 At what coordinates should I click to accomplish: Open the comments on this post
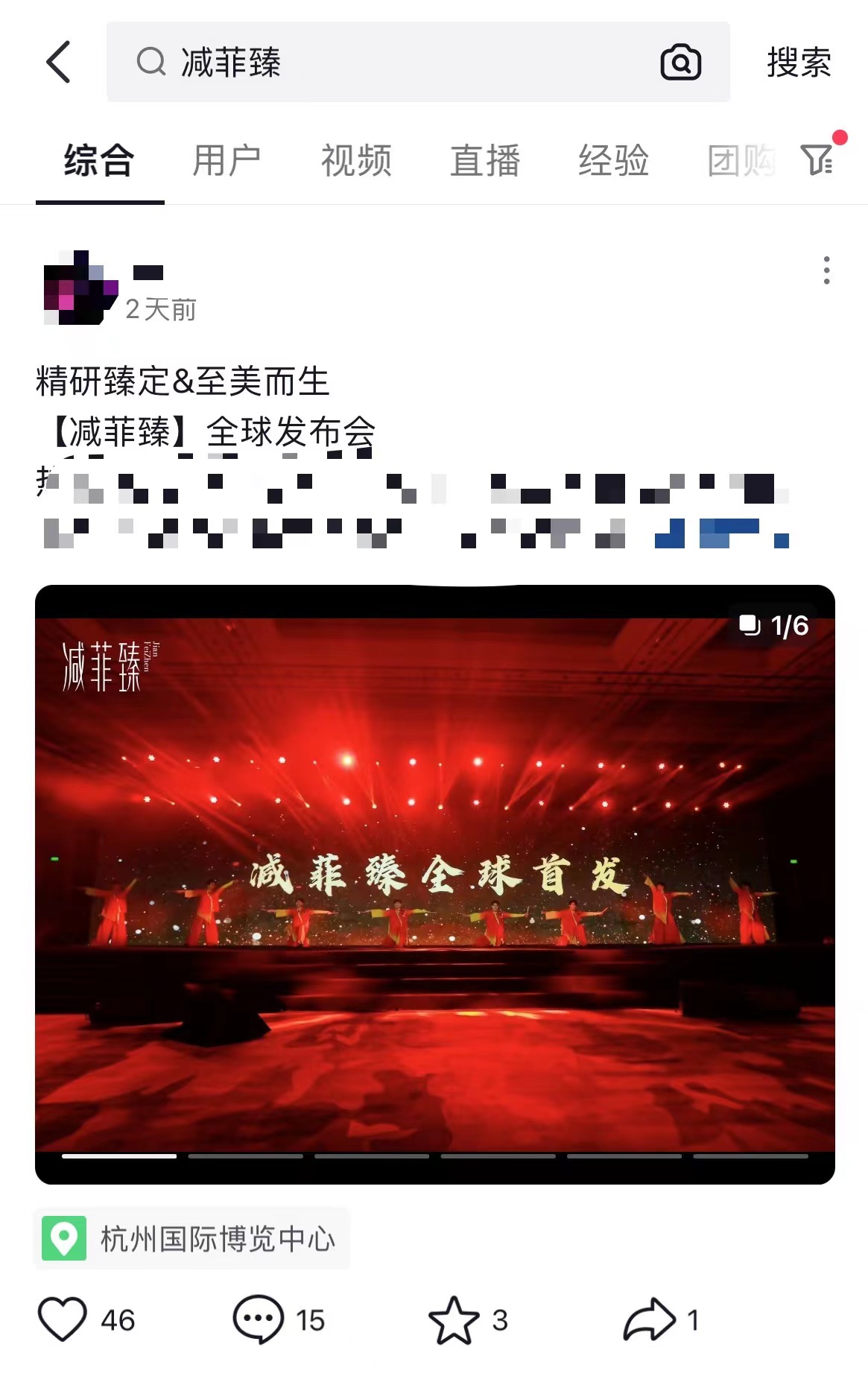[259, 1319]
